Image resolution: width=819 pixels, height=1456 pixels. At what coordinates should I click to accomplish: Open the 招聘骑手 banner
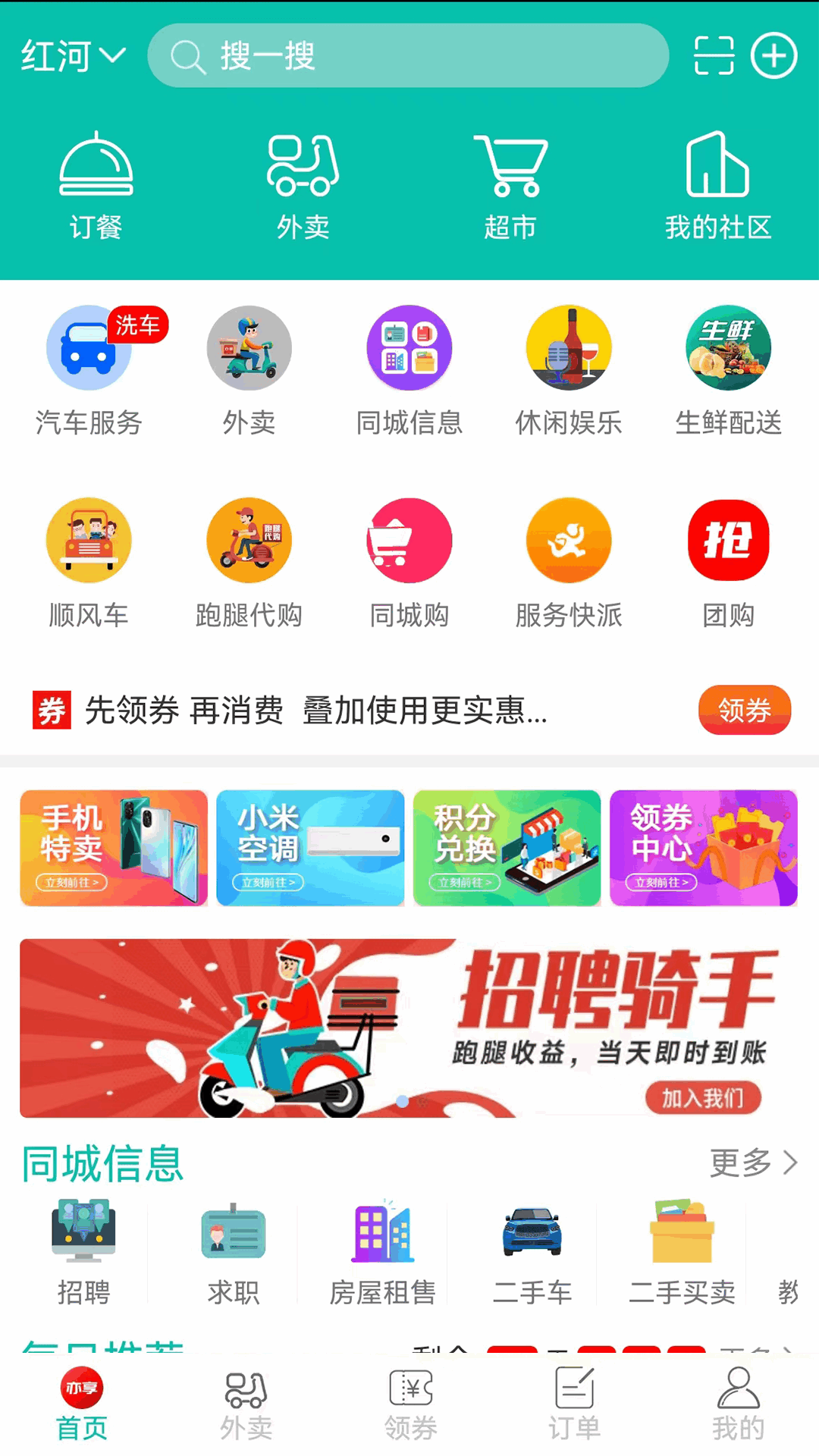point(409,1028)
